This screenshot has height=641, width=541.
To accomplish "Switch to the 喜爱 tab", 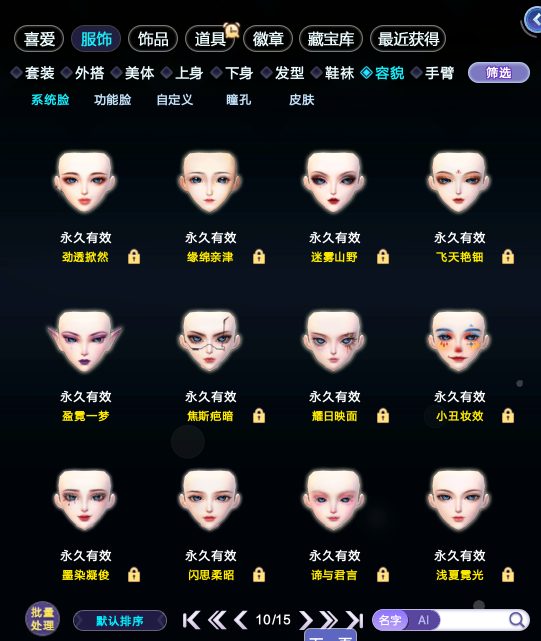I will point(39,39).
